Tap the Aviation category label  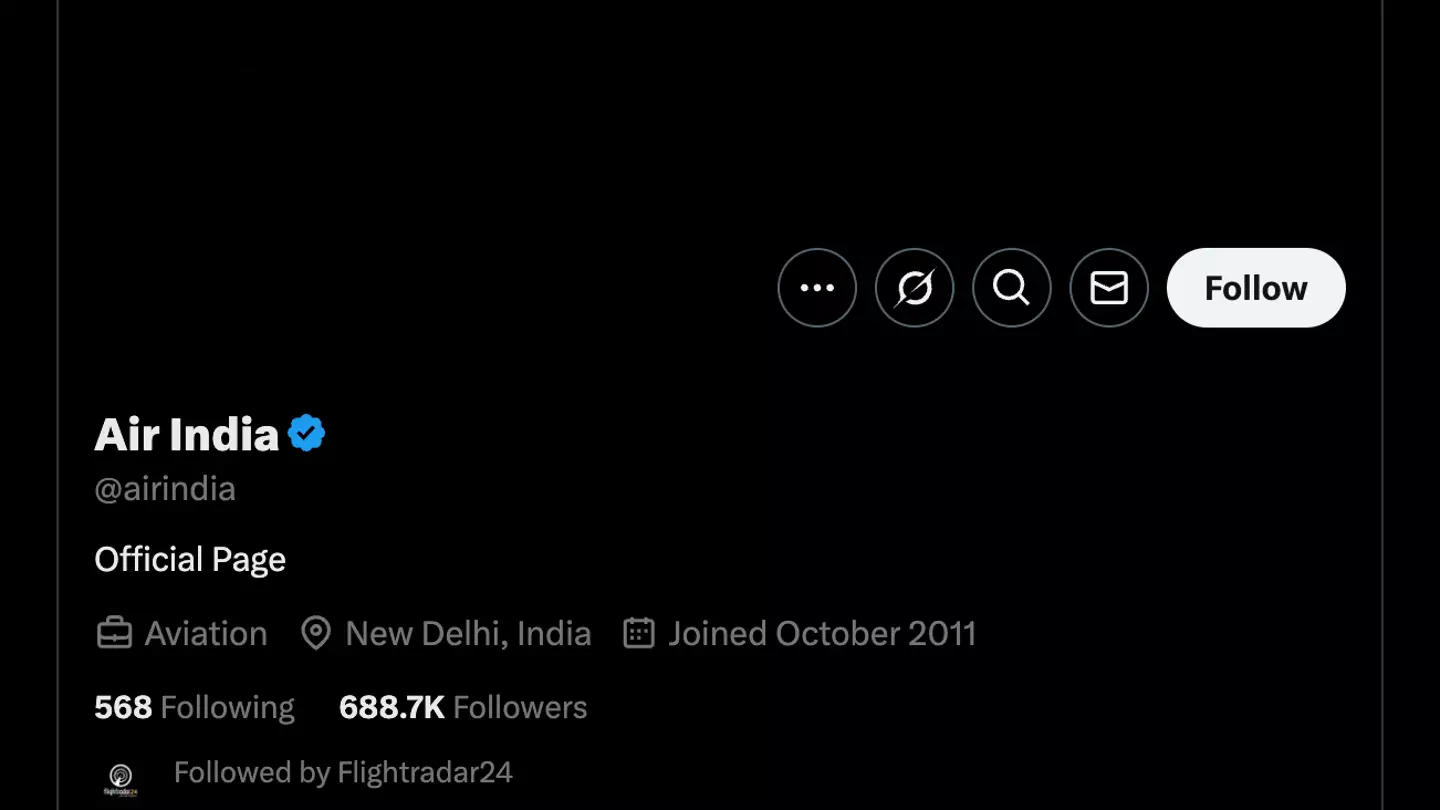205,634
